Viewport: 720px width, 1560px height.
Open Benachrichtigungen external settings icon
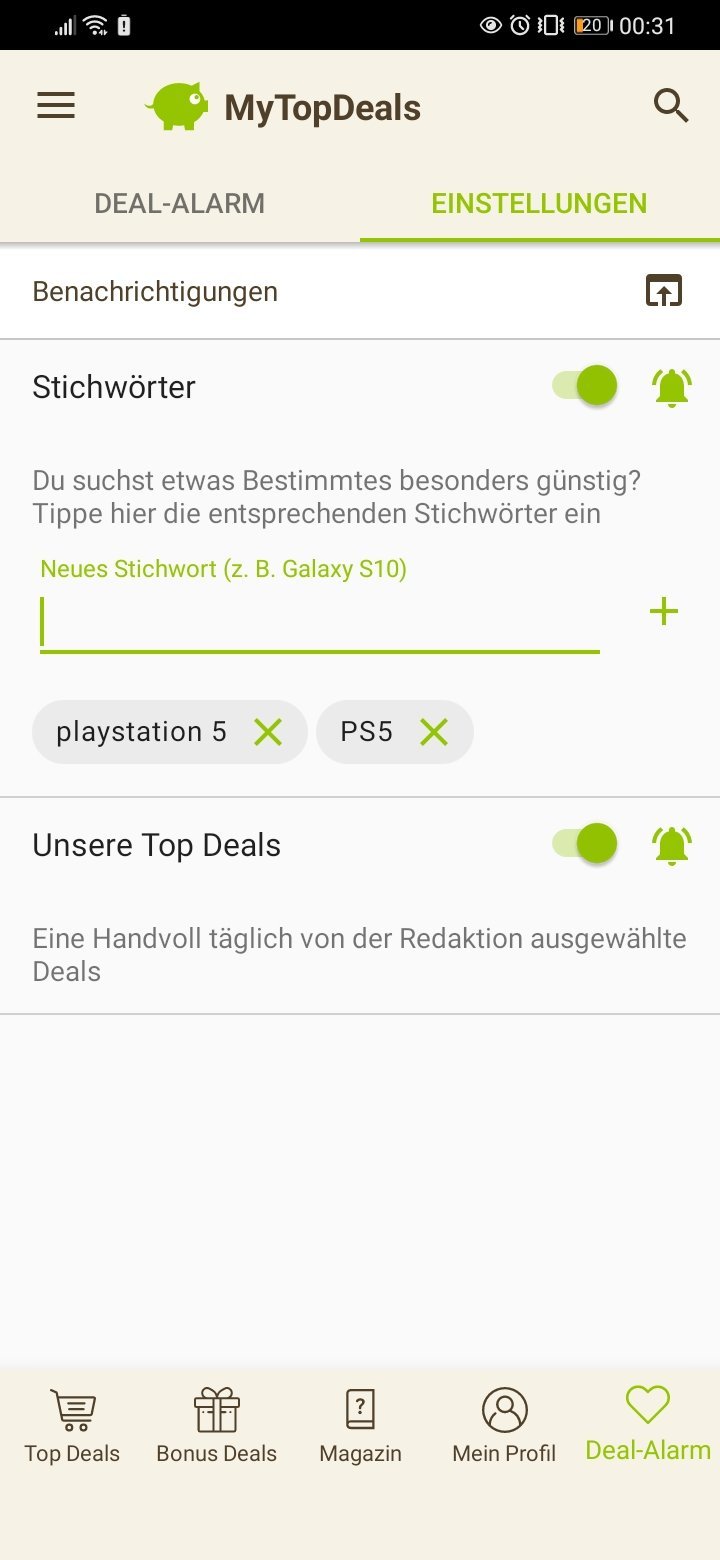pyautogui.click(x=663, y=291)
